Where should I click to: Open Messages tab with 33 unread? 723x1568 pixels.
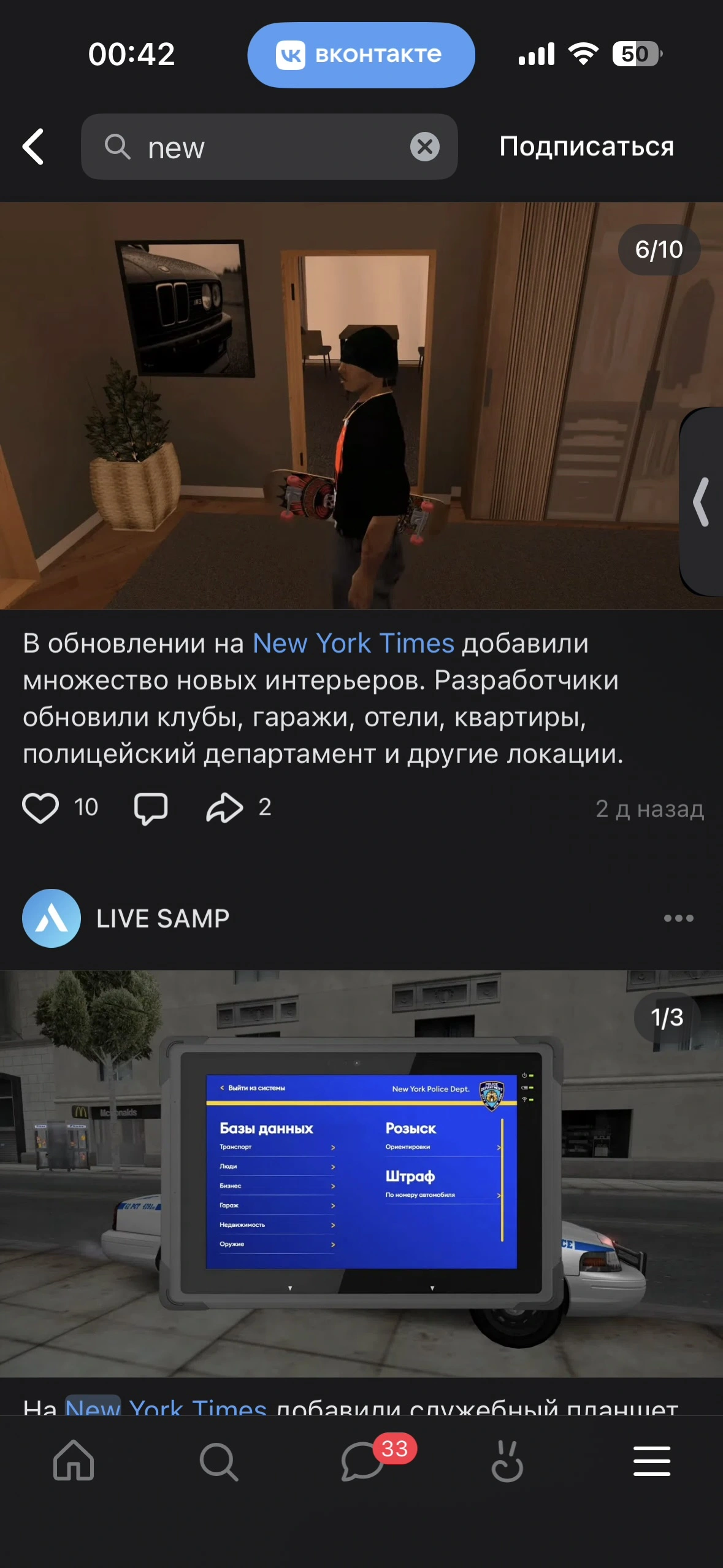pyautogui.click(x=363, y=1461)
